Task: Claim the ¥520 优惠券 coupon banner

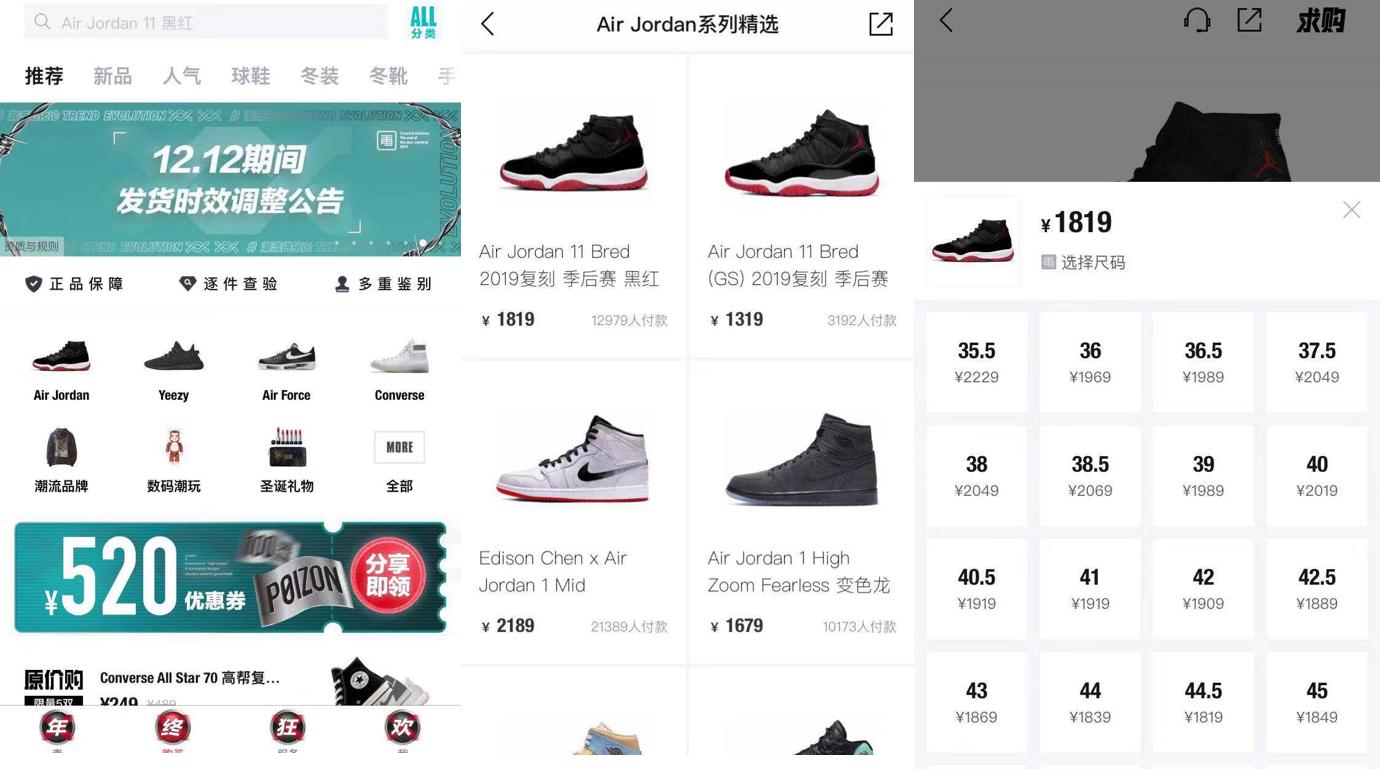Action: click(230, 577)
